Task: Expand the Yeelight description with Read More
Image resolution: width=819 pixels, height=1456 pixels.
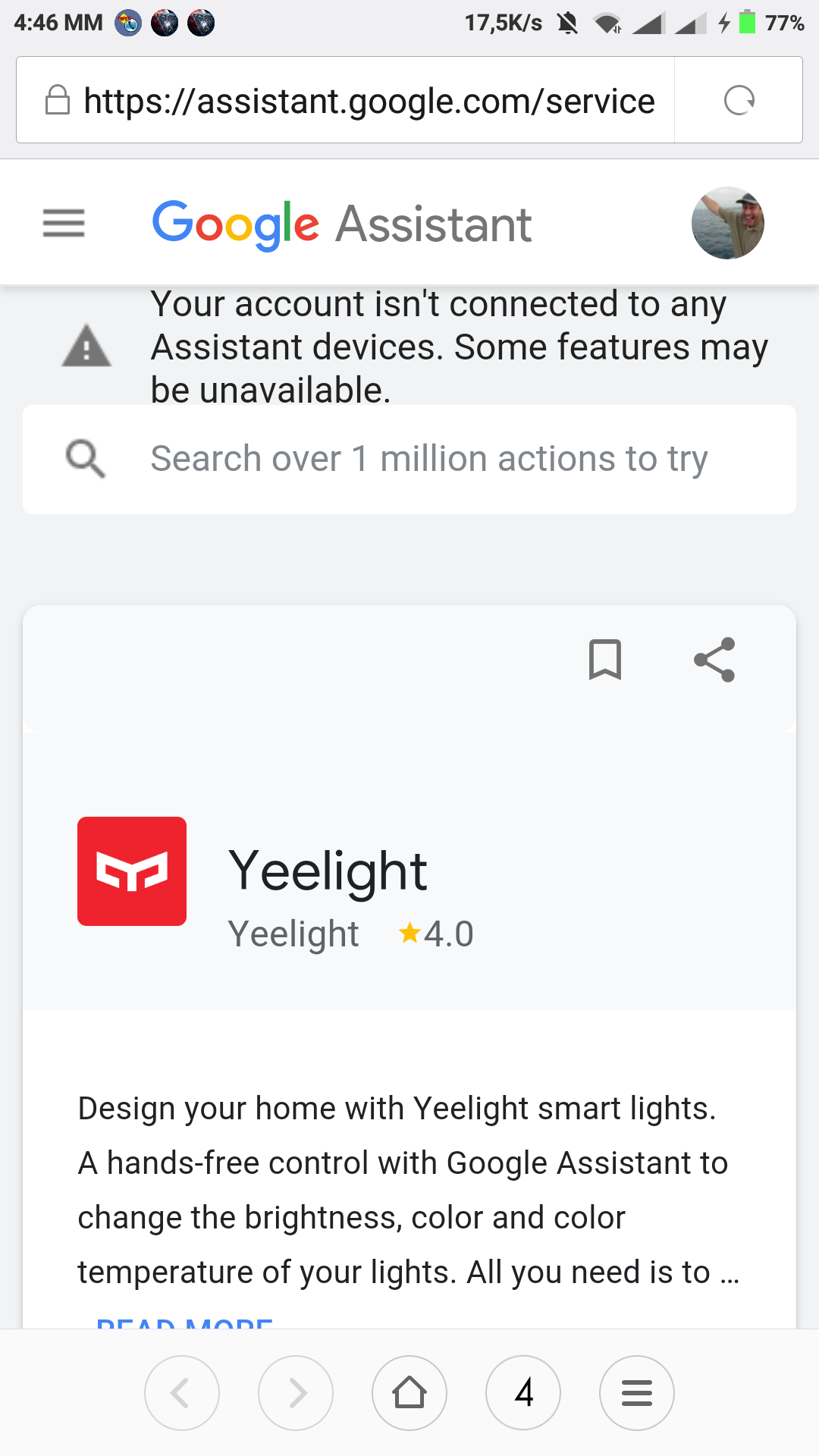Action: [184, 1323]
